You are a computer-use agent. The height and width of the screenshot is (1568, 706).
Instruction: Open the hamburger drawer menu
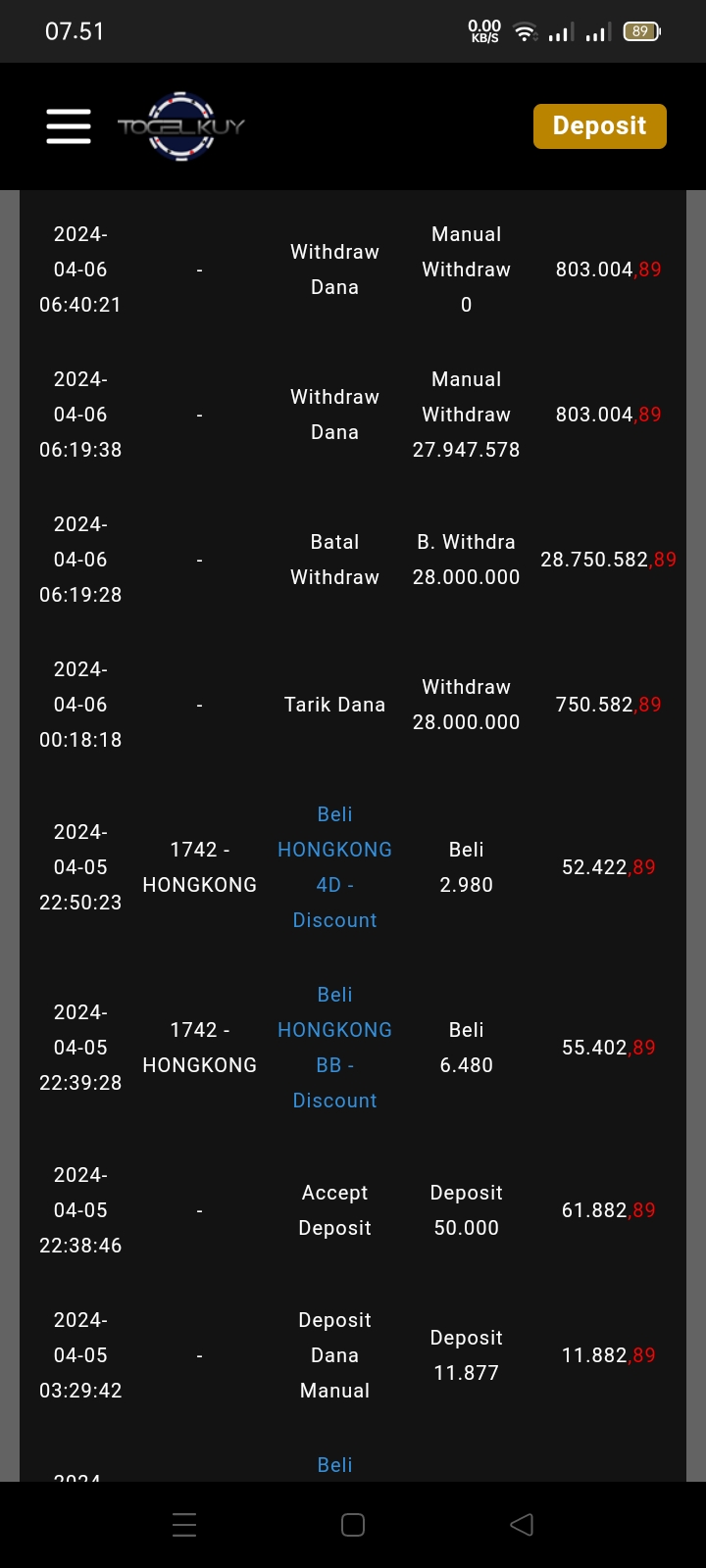tap(69, 126)
